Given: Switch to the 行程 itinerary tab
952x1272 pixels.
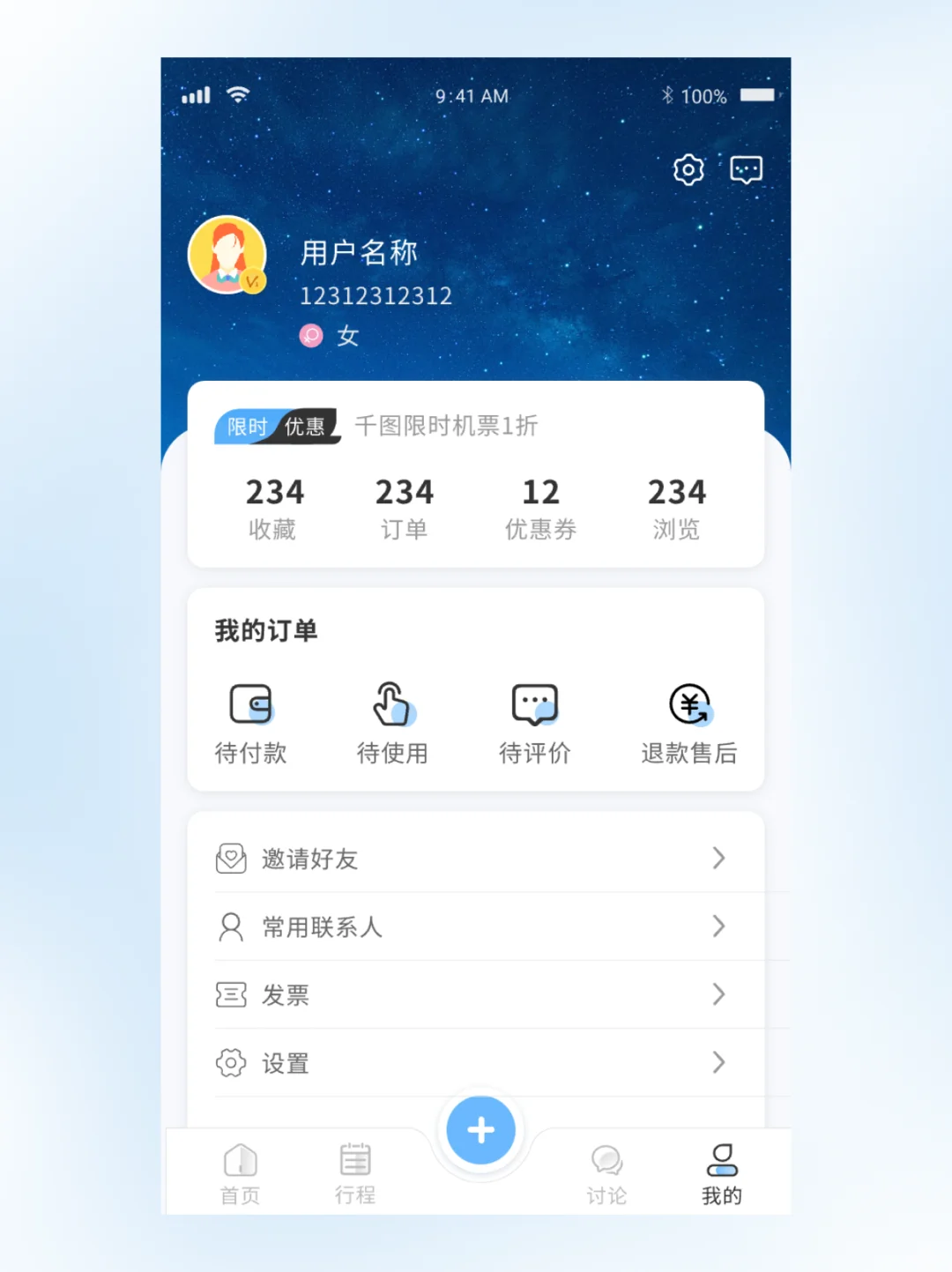Looking at the screenshot, I should 355,1173.
